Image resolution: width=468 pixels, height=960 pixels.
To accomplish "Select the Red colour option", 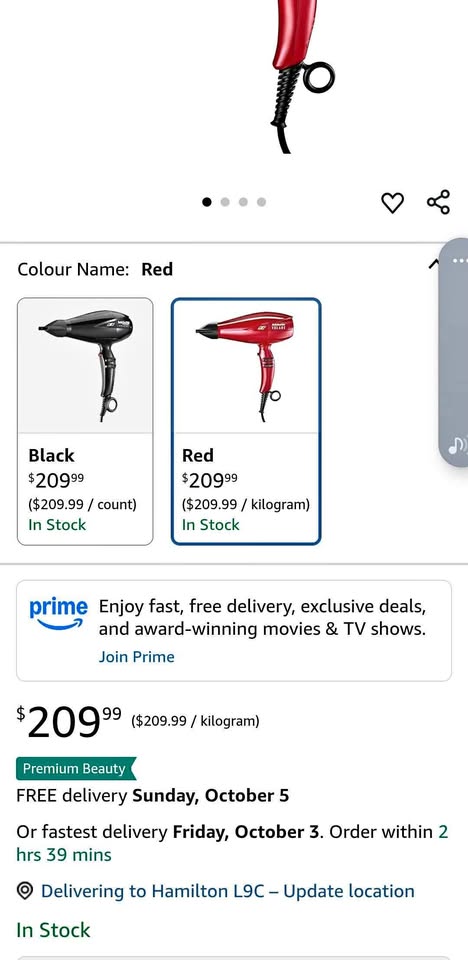I will pos(246,421).
